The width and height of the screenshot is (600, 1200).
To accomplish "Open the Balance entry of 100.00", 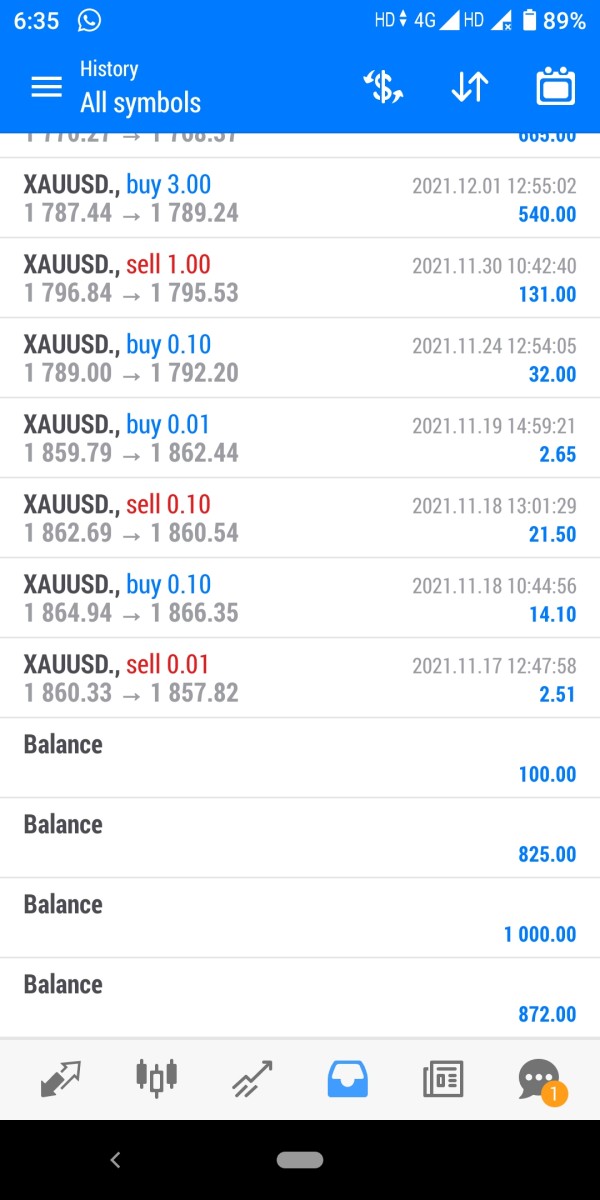I will [x=300, y=758].
